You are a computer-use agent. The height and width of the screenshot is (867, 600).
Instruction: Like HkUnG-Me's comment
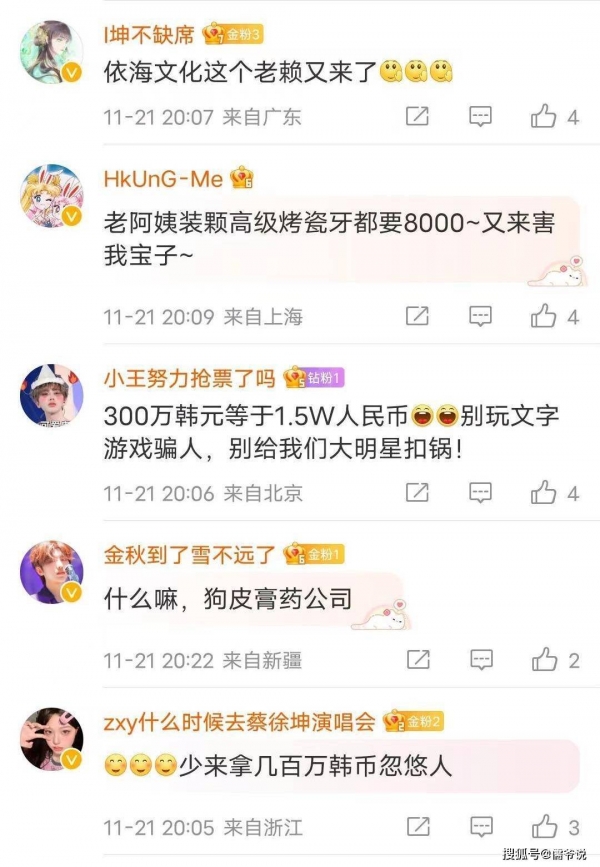pyautogui.click(x=544, y=317)
